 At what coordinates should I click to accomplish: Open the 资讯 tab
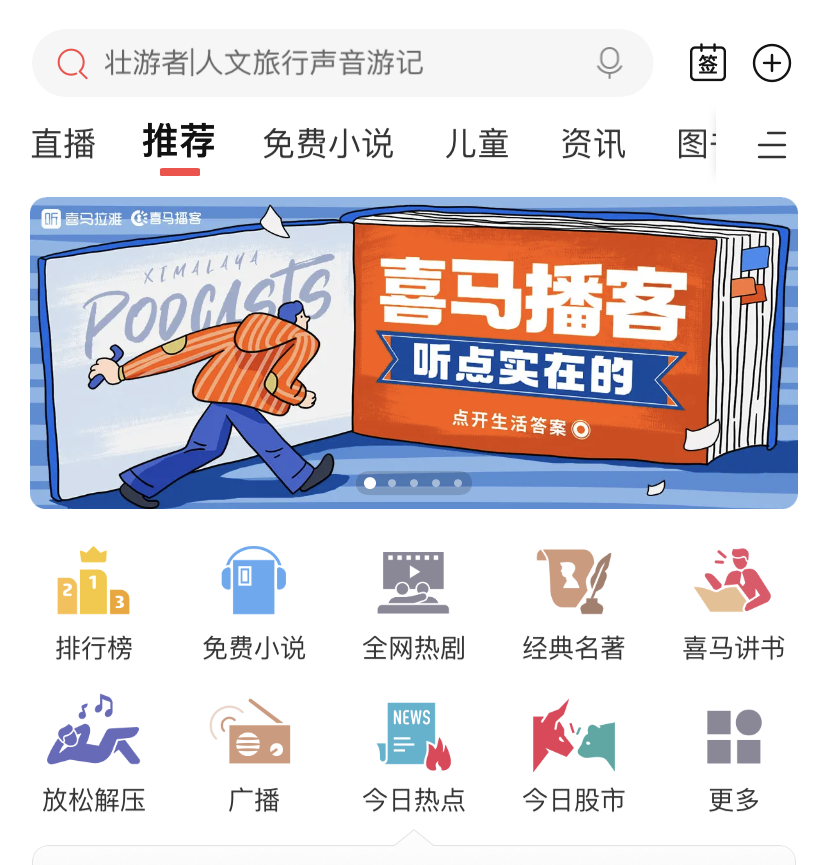(x=593, y=144)
